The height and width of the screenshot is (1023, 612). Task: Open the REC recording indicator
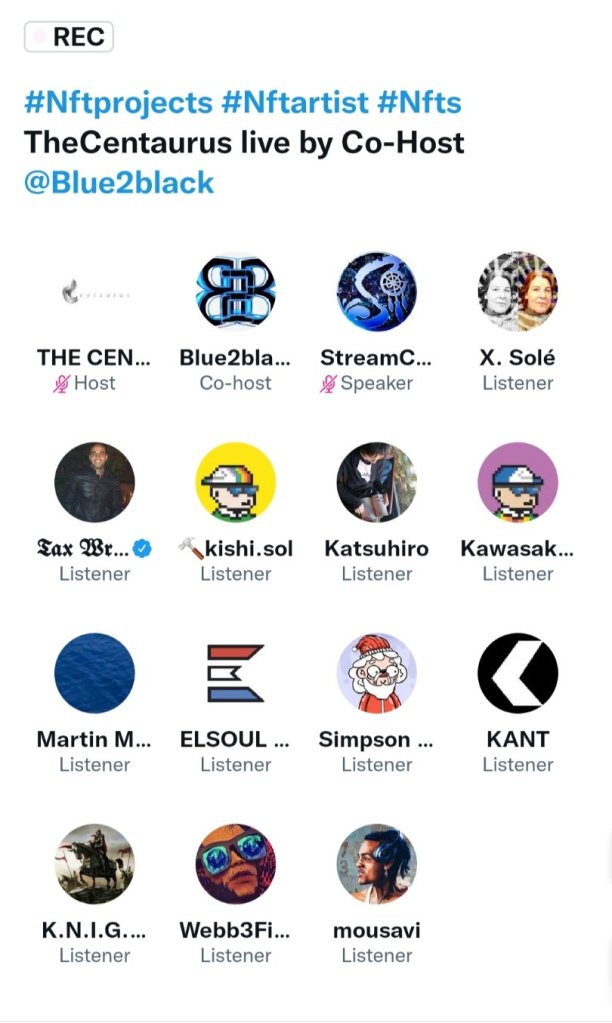(68, 37)
